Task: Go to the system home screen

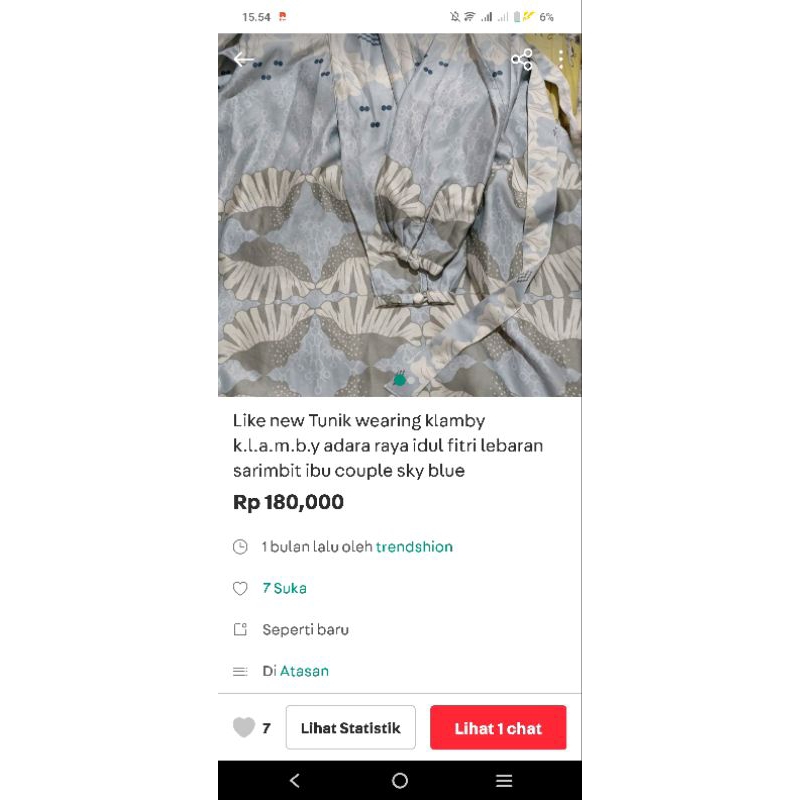Action: [400, 781]
